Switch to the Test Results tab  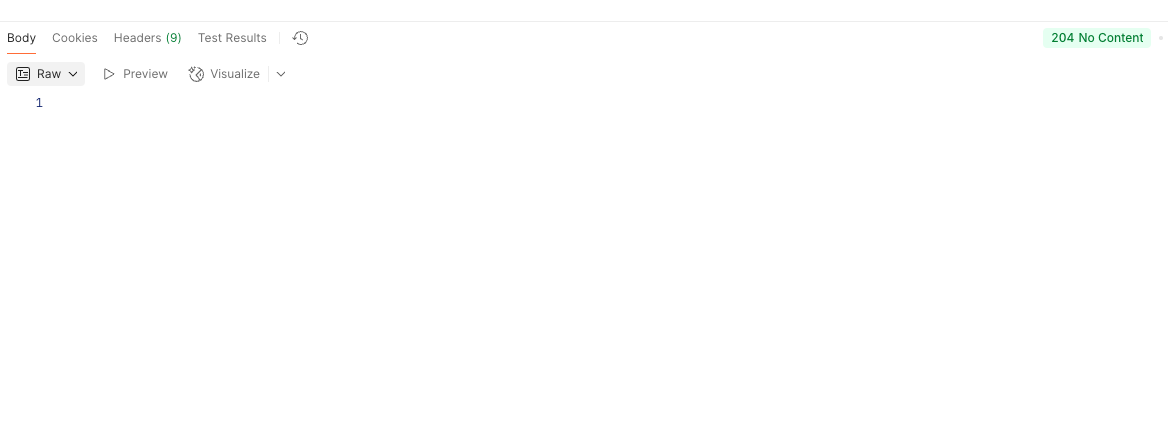point(232,38)
